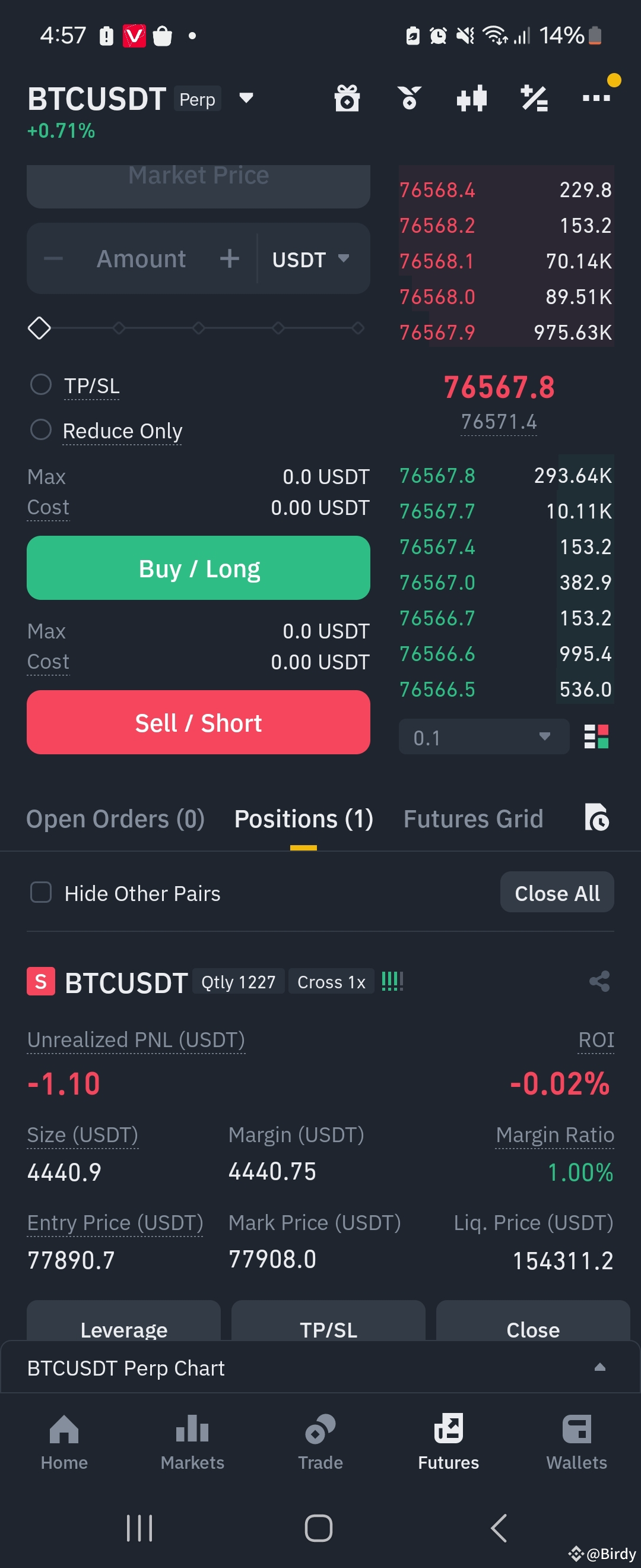Enable the Reduce Only option
Viewport: 641px width, 1568px height.
pyautogui.click(x=42, y=430)
